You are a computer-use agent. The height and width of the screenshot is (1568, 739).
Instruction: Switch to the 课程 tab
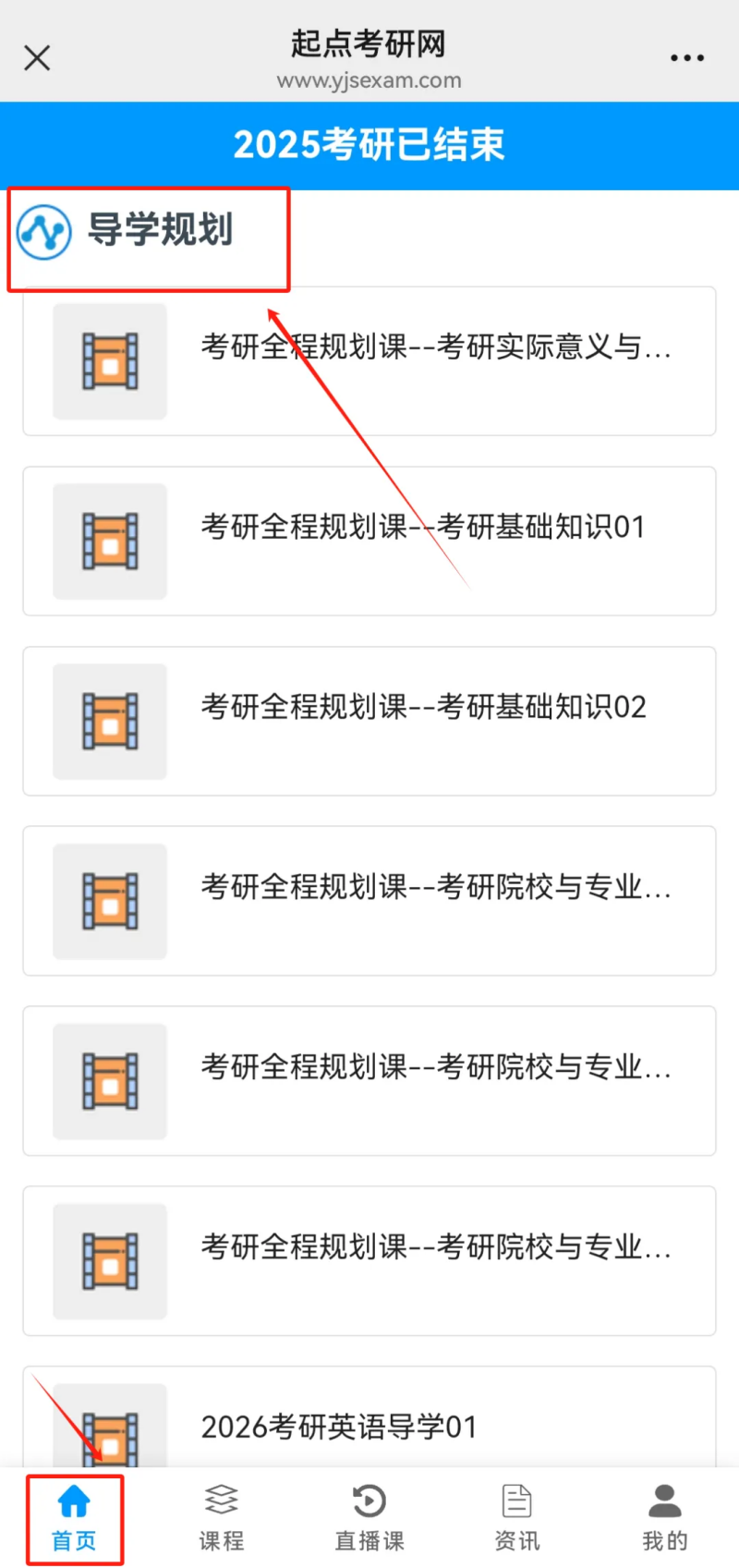tap(222, 1518)
